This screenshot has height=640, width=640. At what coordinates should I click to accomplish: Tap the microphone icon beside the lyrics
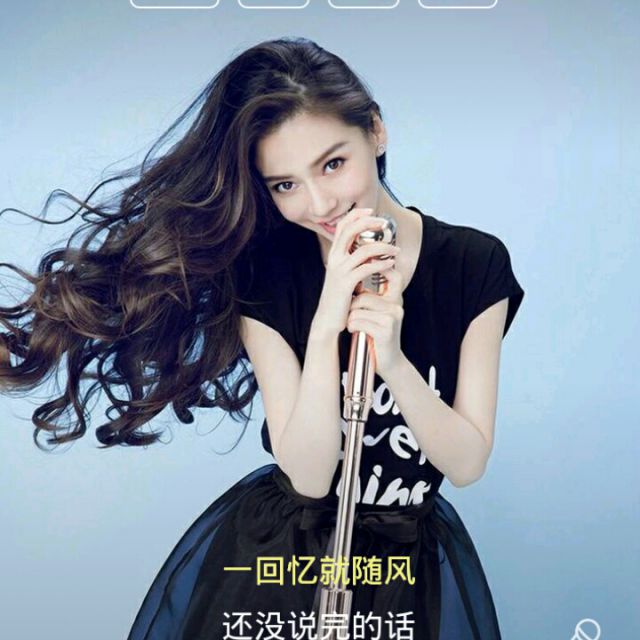point(586,630)
